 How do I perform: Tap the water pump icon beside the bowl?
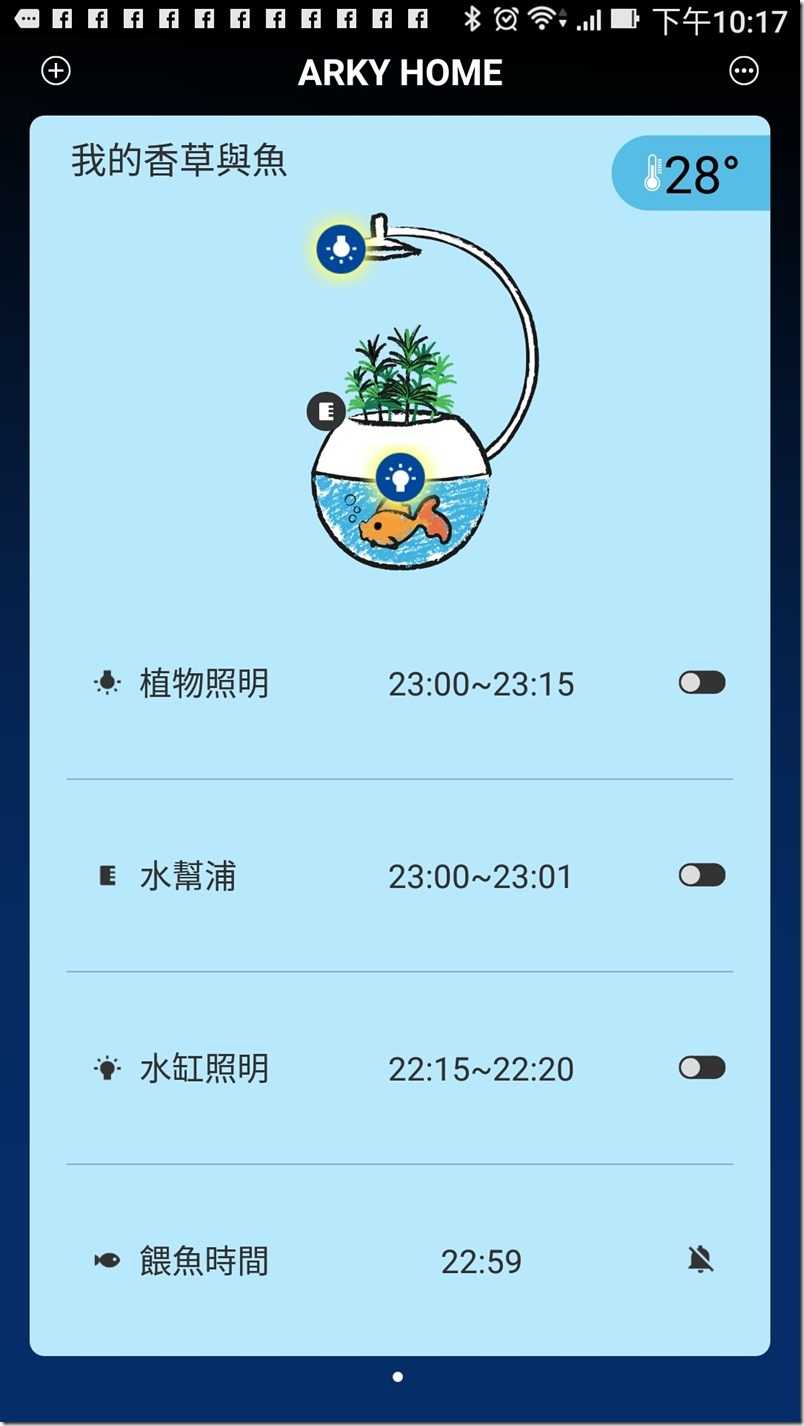coord(326,411)
